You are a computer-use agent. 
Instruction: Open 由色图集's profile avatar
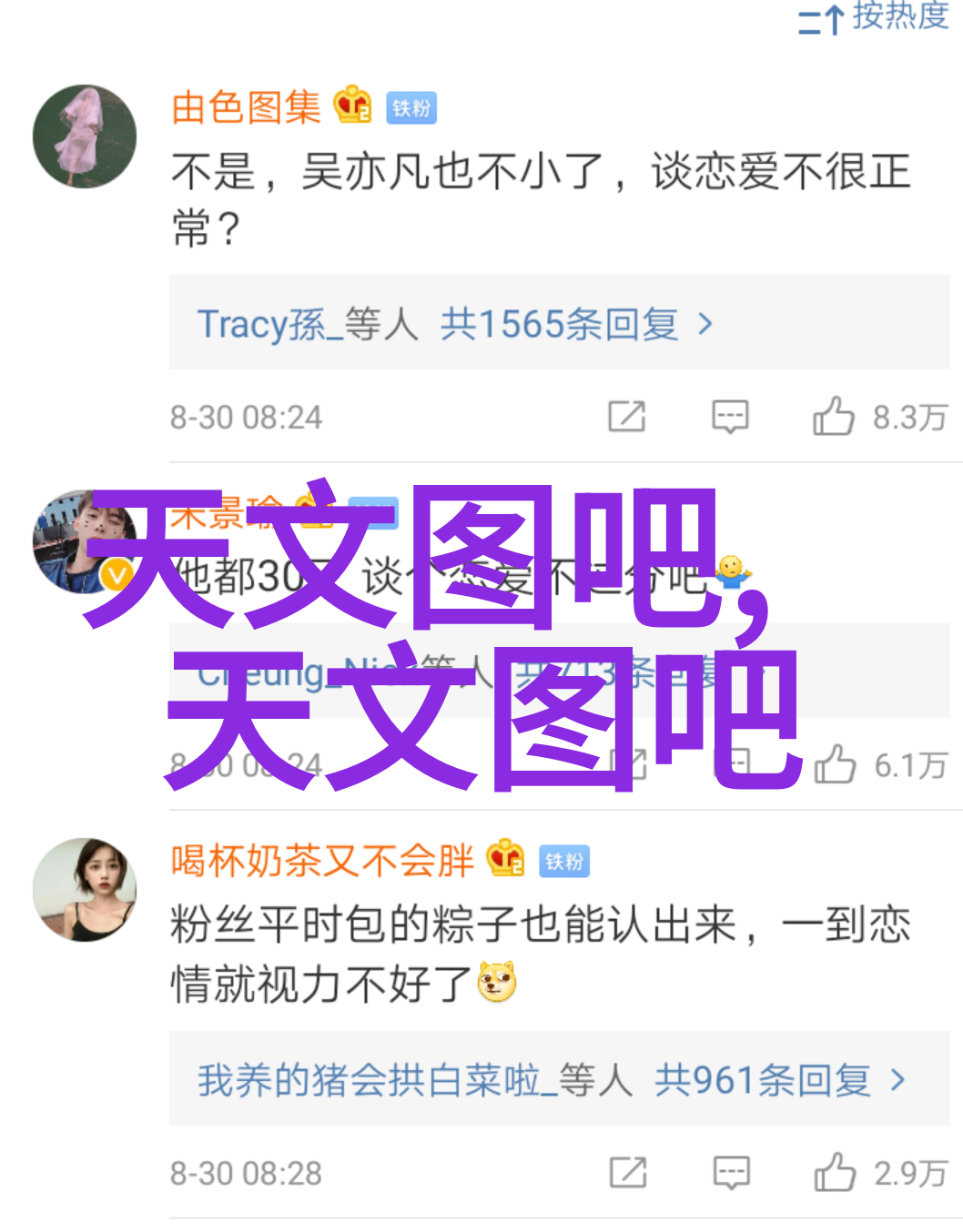coord(85,136)
